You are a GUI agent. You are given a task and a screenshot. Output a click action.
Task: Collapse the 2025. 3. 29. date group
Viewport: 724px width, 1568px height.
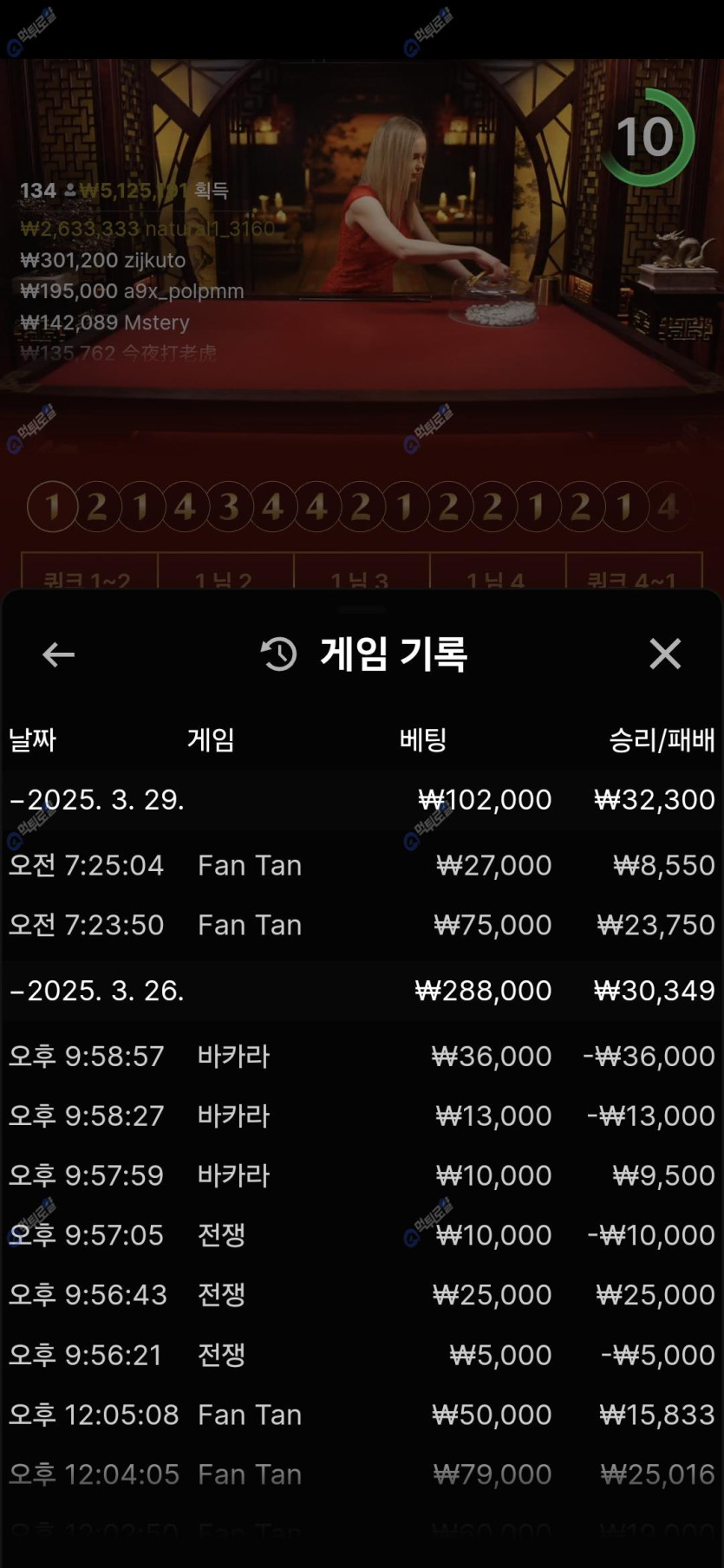96,799
